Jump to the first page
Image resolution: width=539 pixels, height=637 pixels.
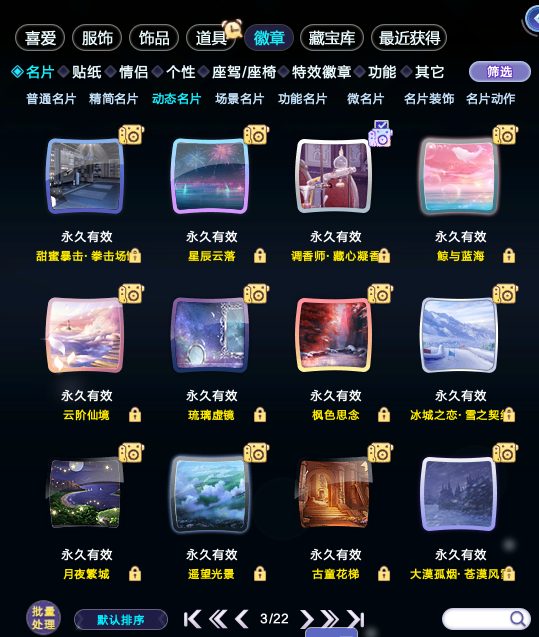tap(192, 619)
